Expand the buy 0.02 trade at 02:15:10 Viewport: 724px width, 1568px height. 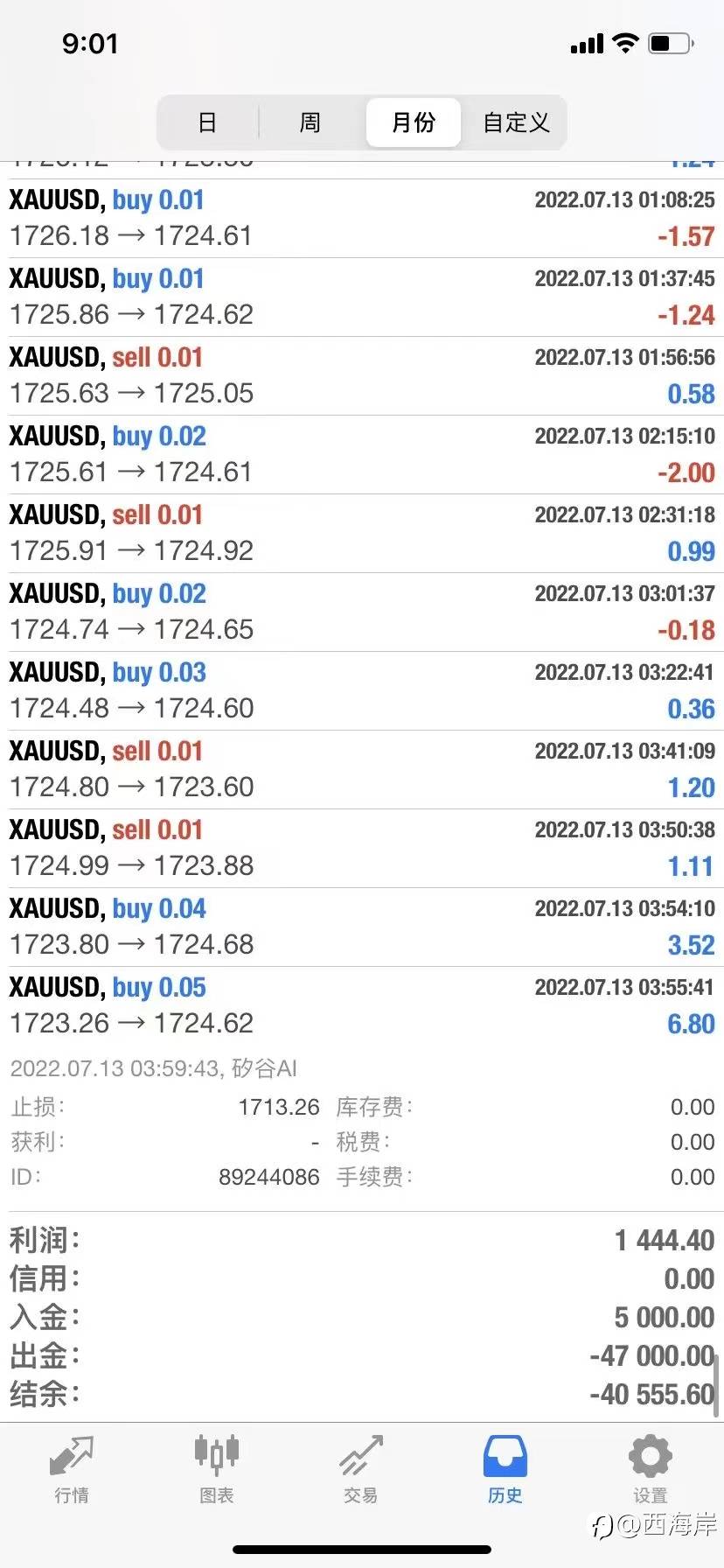pyautogui.click(x=362, y=455)
